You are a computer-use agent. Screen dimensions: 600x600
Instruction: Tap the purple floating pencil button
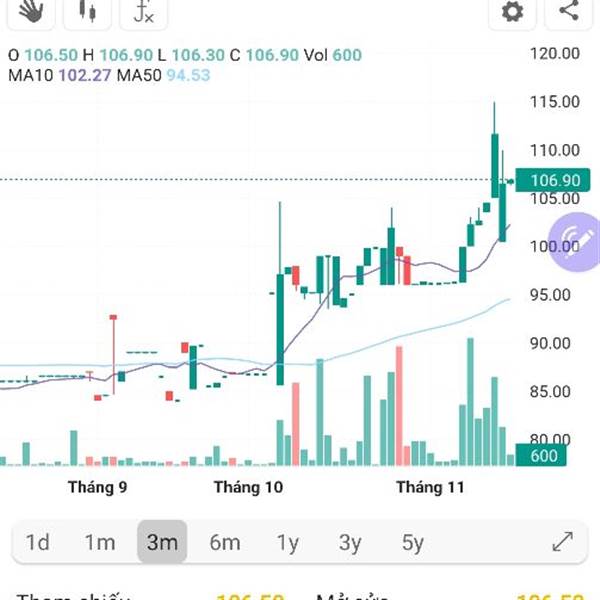pyautogui.click(x=574, y=242)
